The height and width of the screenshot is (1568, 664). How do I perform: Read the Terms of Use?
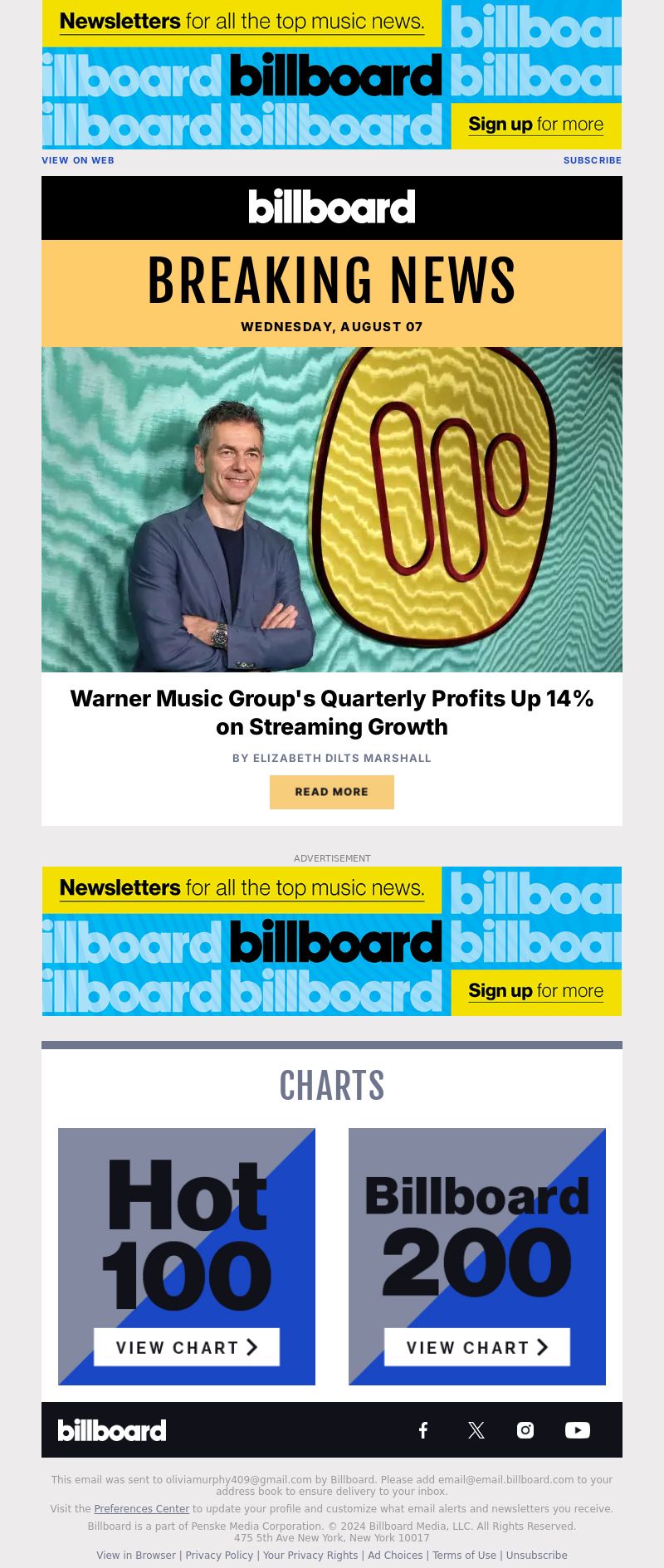pos(464,1556)
